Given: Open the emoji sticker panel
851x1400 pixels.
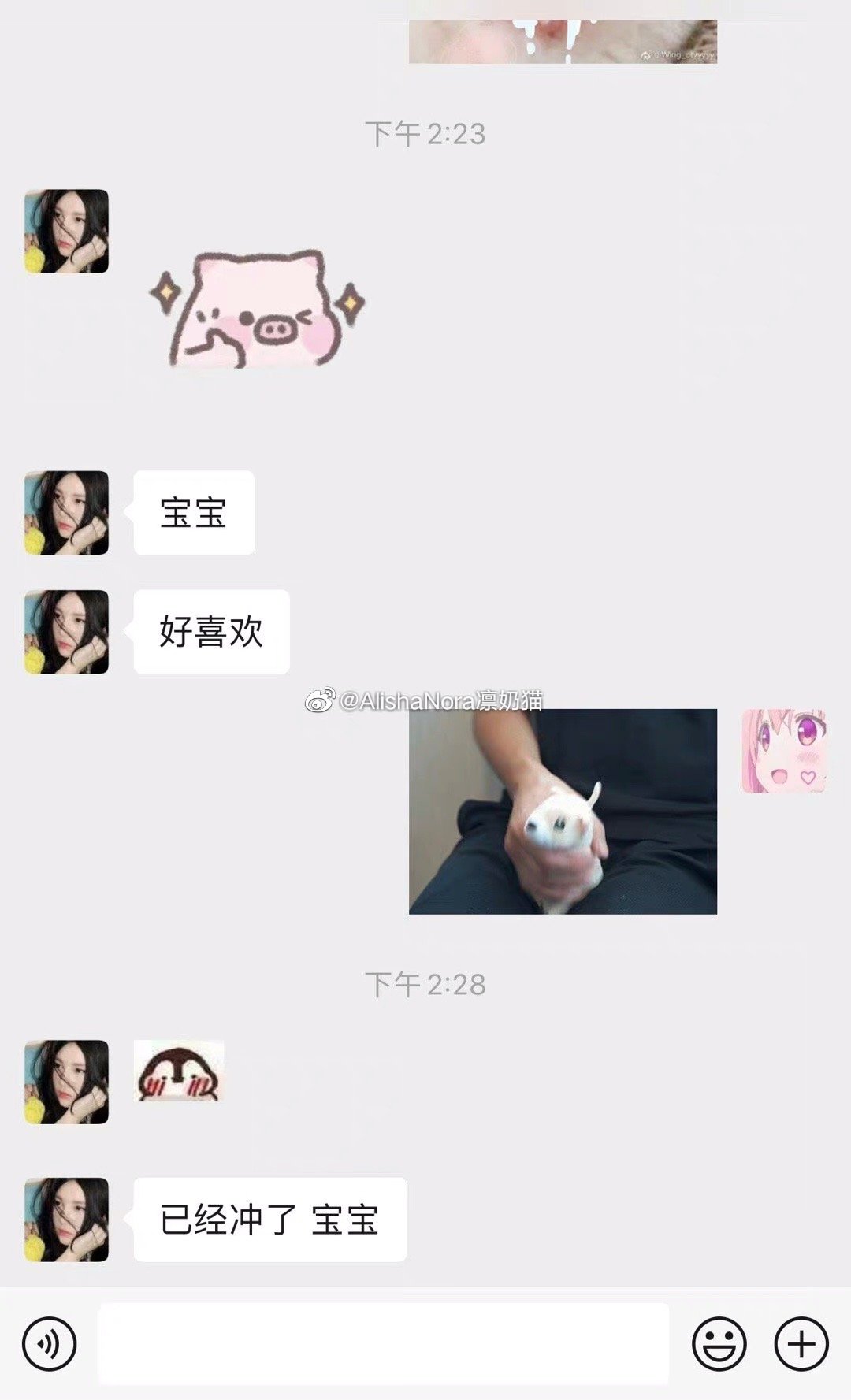Looking at the screenshot, I should 719,1344.
